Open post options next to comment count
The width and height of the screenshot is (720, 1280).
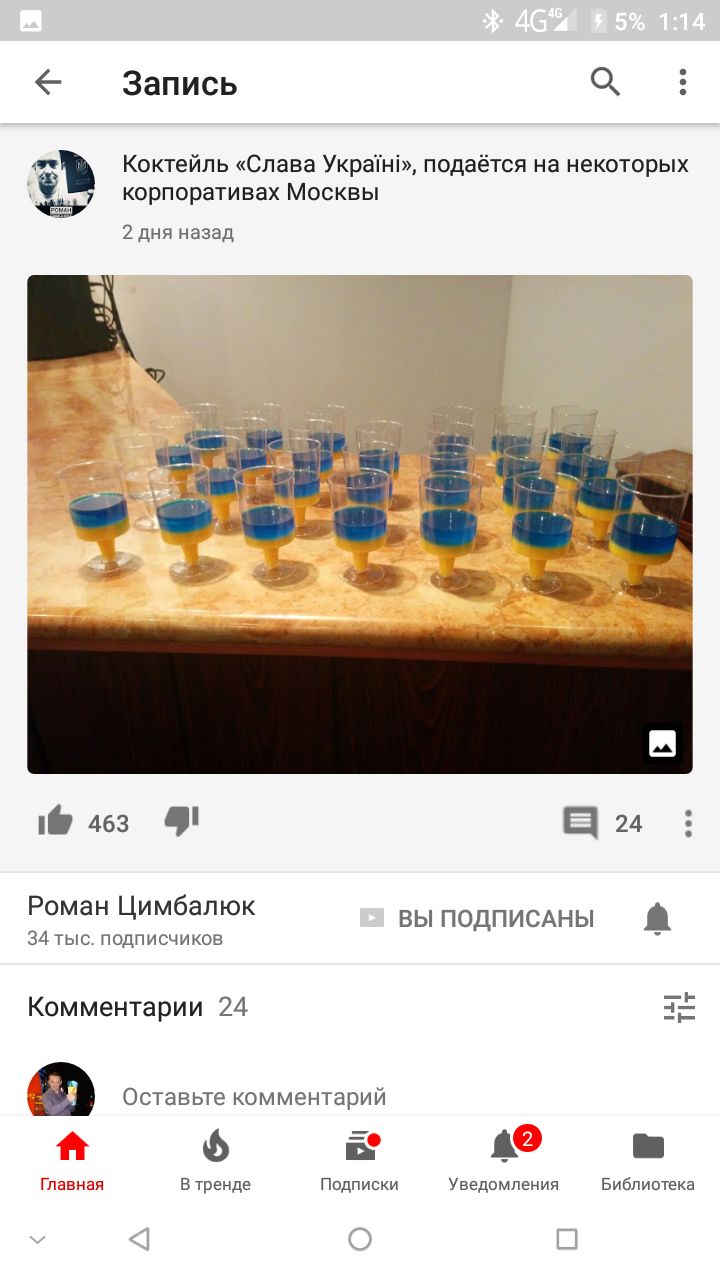click(x=688, y=823)
